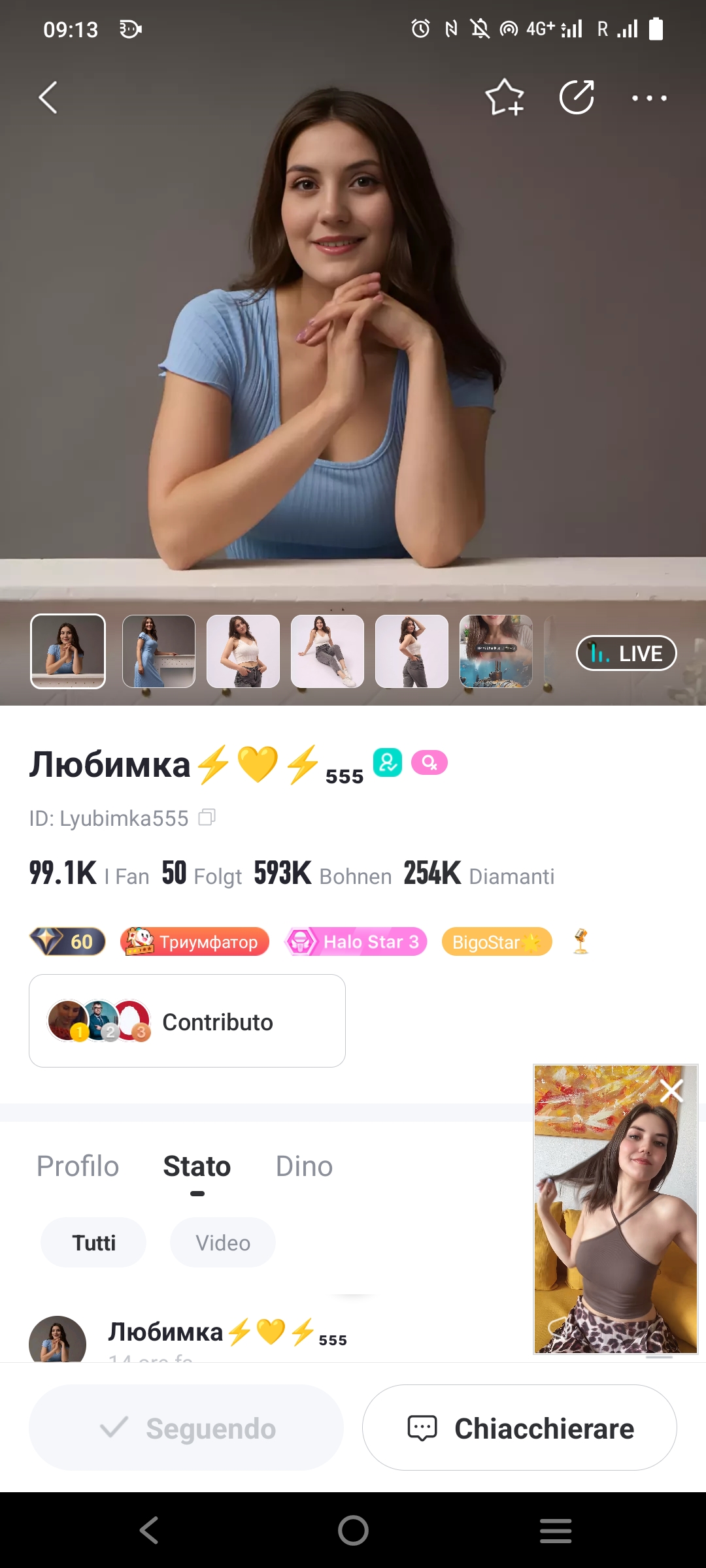Go back using the top arrow
This screenshot has height=1568, width=706.
tap(48, 98)
